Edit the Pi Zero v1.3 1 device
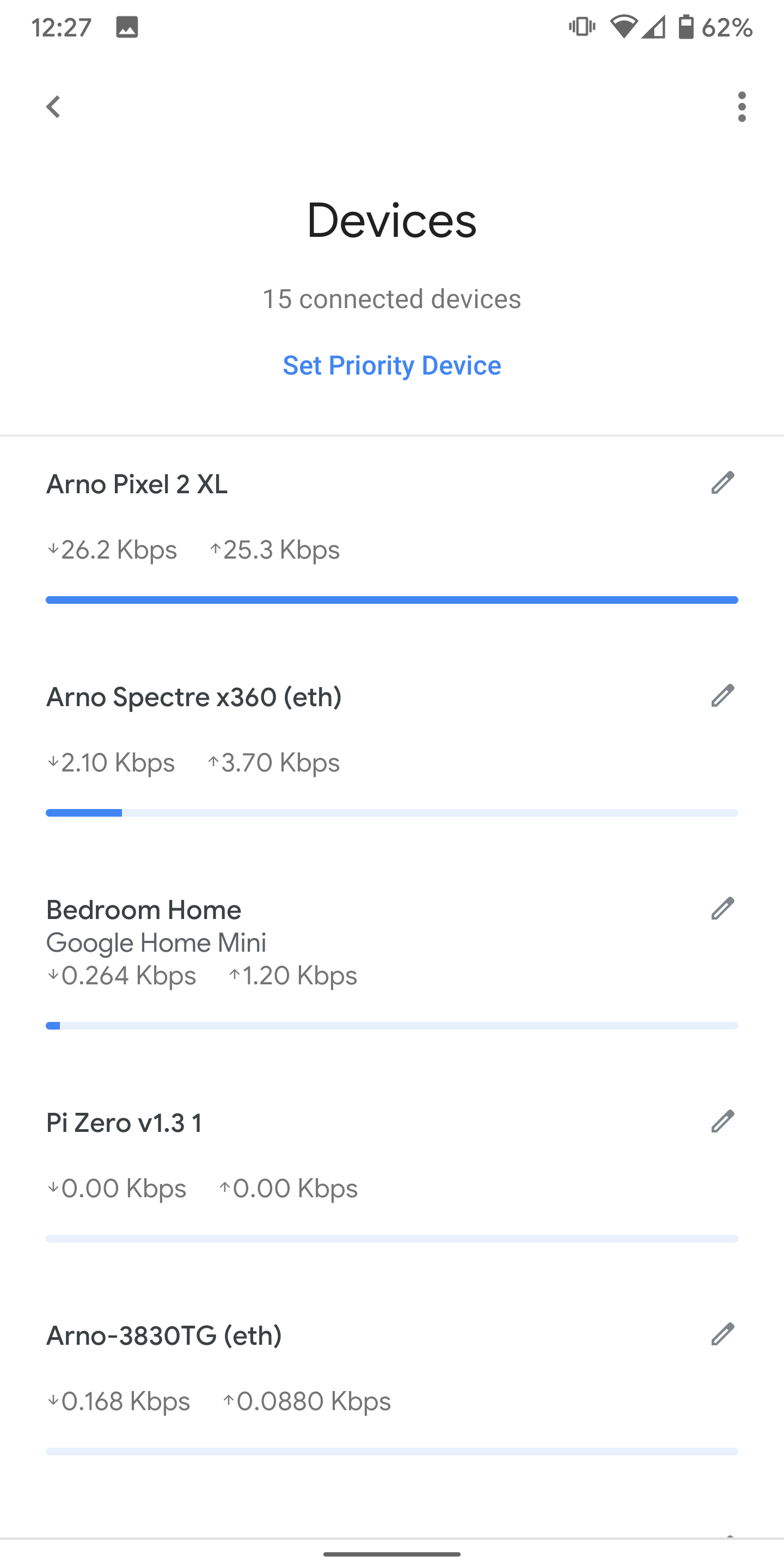The width and height of the screenshot is (784, 1568). (722, 1122)
